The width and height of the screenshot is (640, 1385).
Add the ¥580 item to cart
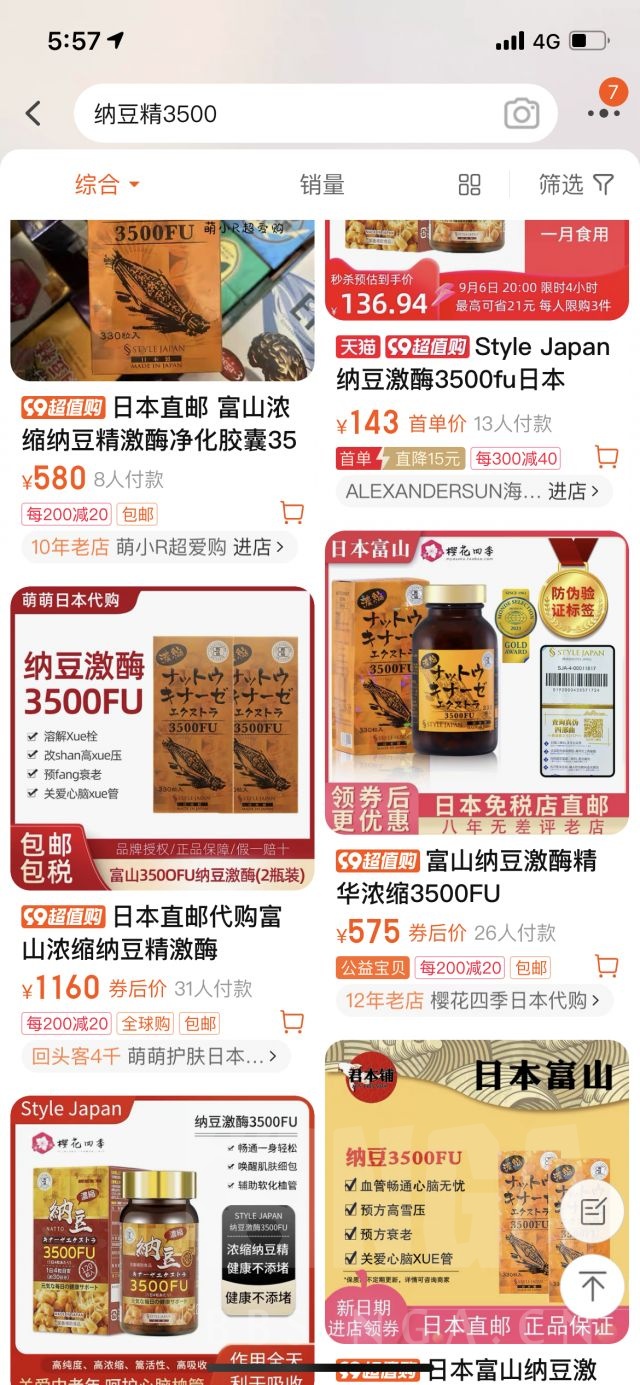point(292,513)
